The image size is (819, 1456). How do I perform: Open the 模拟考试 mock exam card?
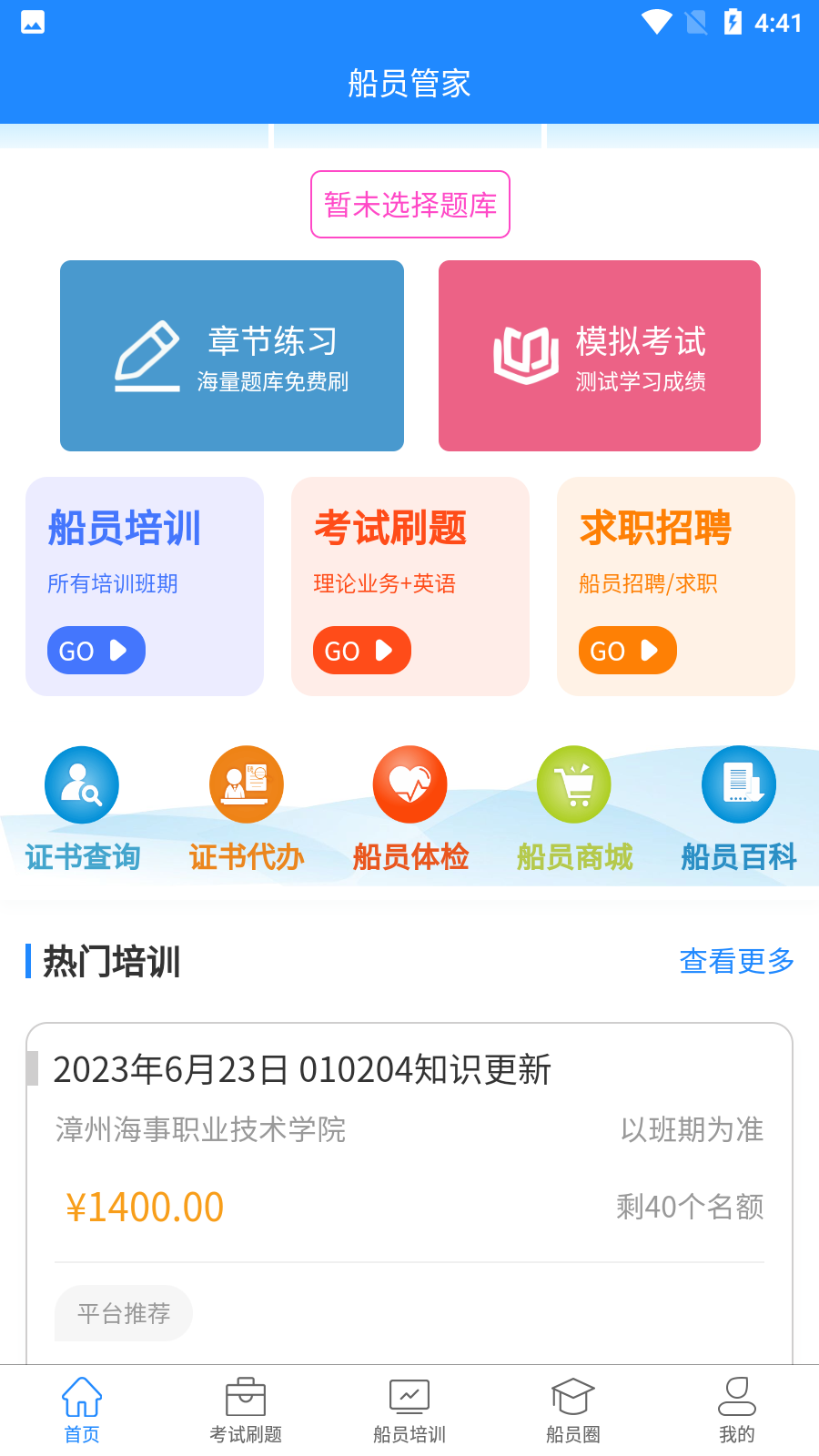tap(599, 356)
